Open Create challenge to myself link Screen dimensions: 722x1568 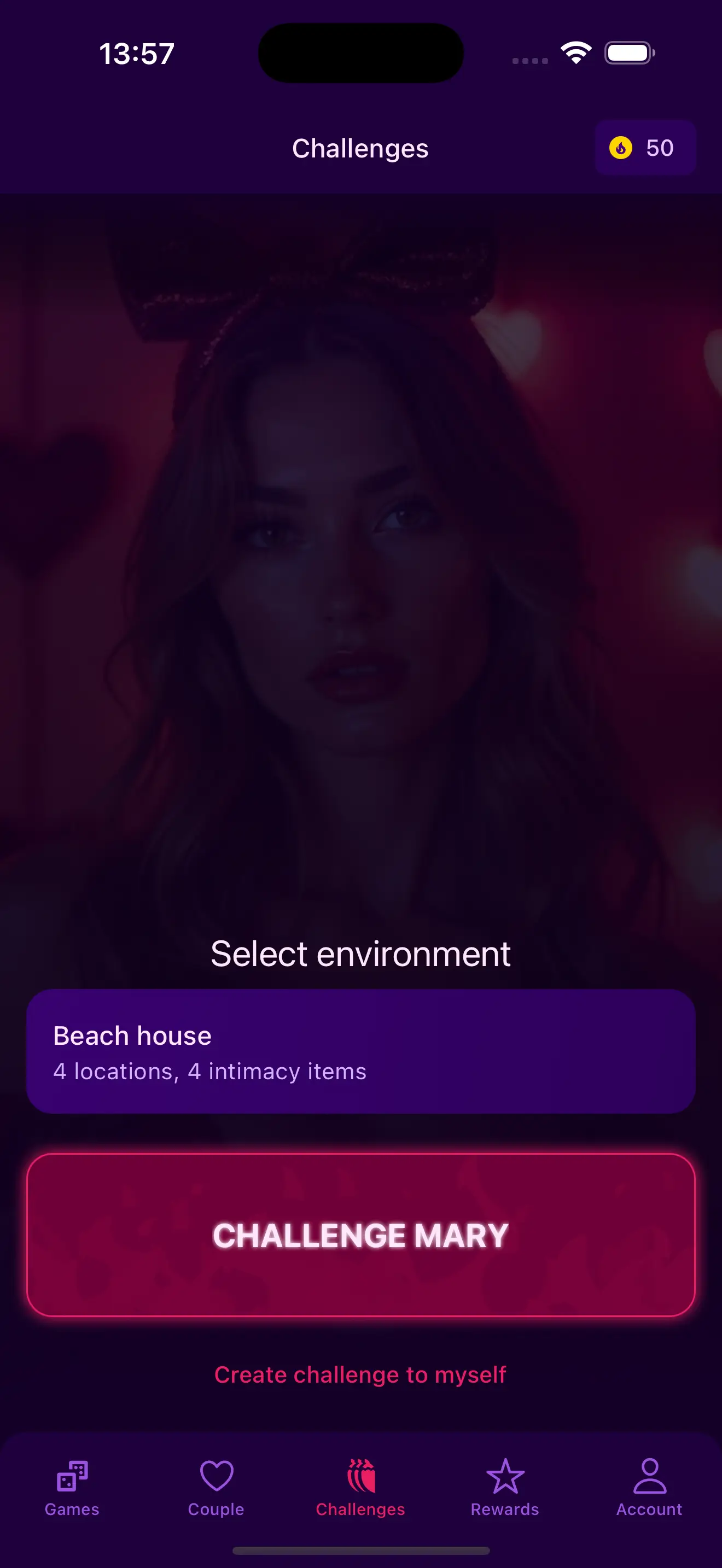pyautogui.click(x=360, y=1374)
